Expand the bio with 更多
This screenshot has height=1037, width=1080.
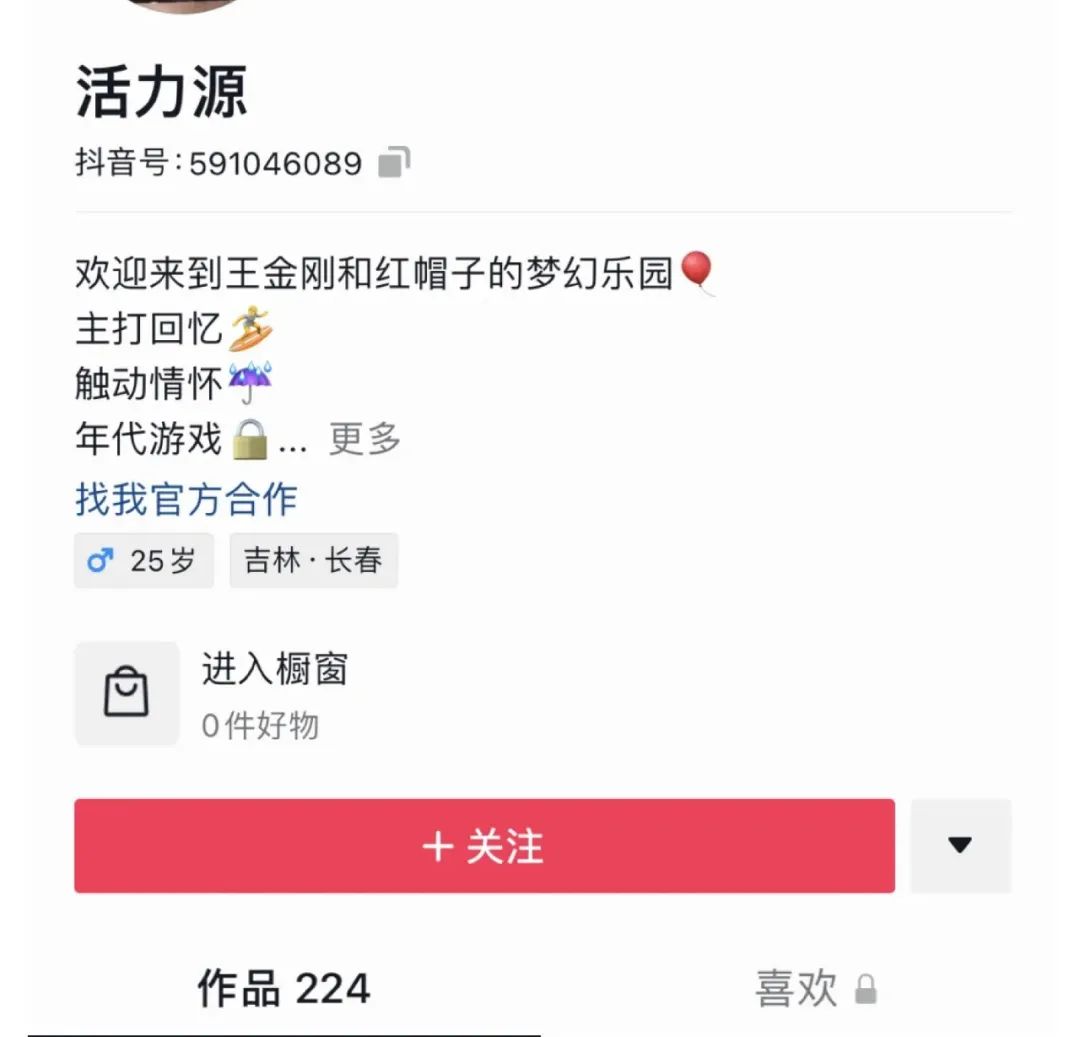coord(365,439)
